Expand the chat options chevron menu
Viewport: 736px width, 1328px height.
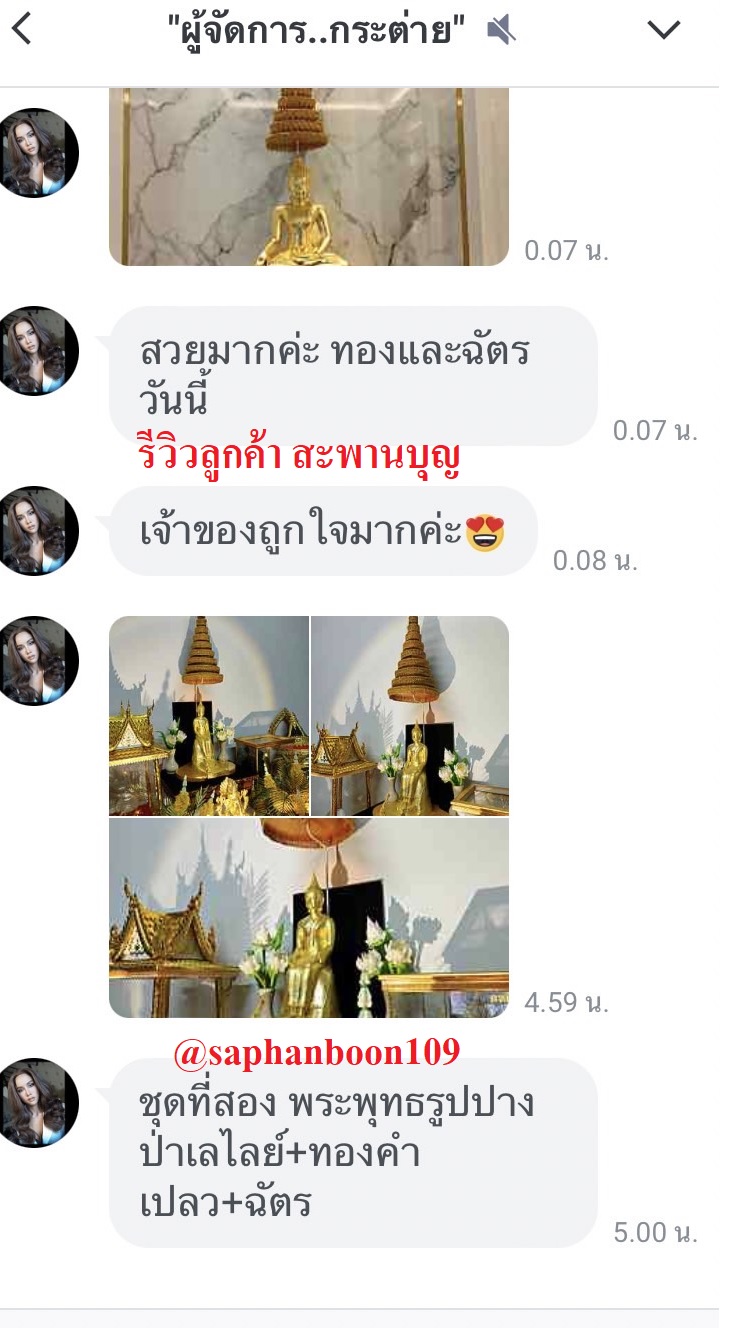[663, 31]
